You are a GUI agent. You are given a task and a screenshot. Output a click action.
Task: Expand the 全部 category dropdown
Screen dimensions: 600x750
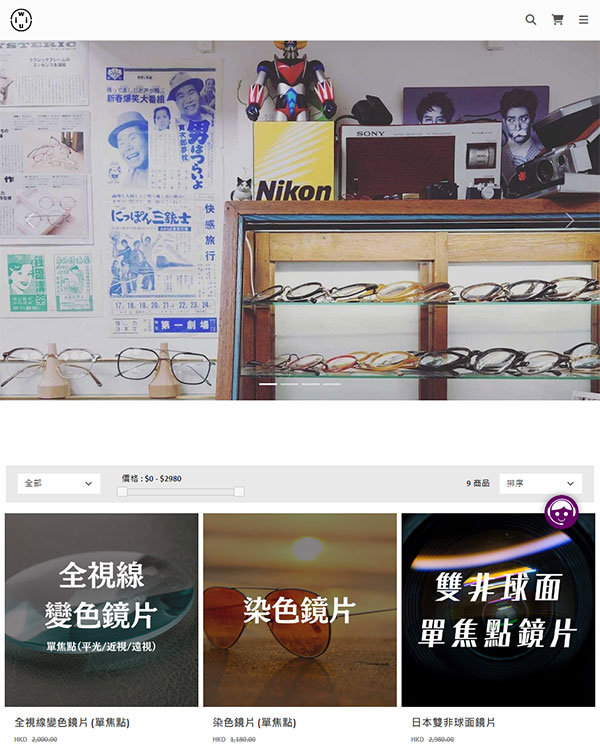tap(59, 483)
